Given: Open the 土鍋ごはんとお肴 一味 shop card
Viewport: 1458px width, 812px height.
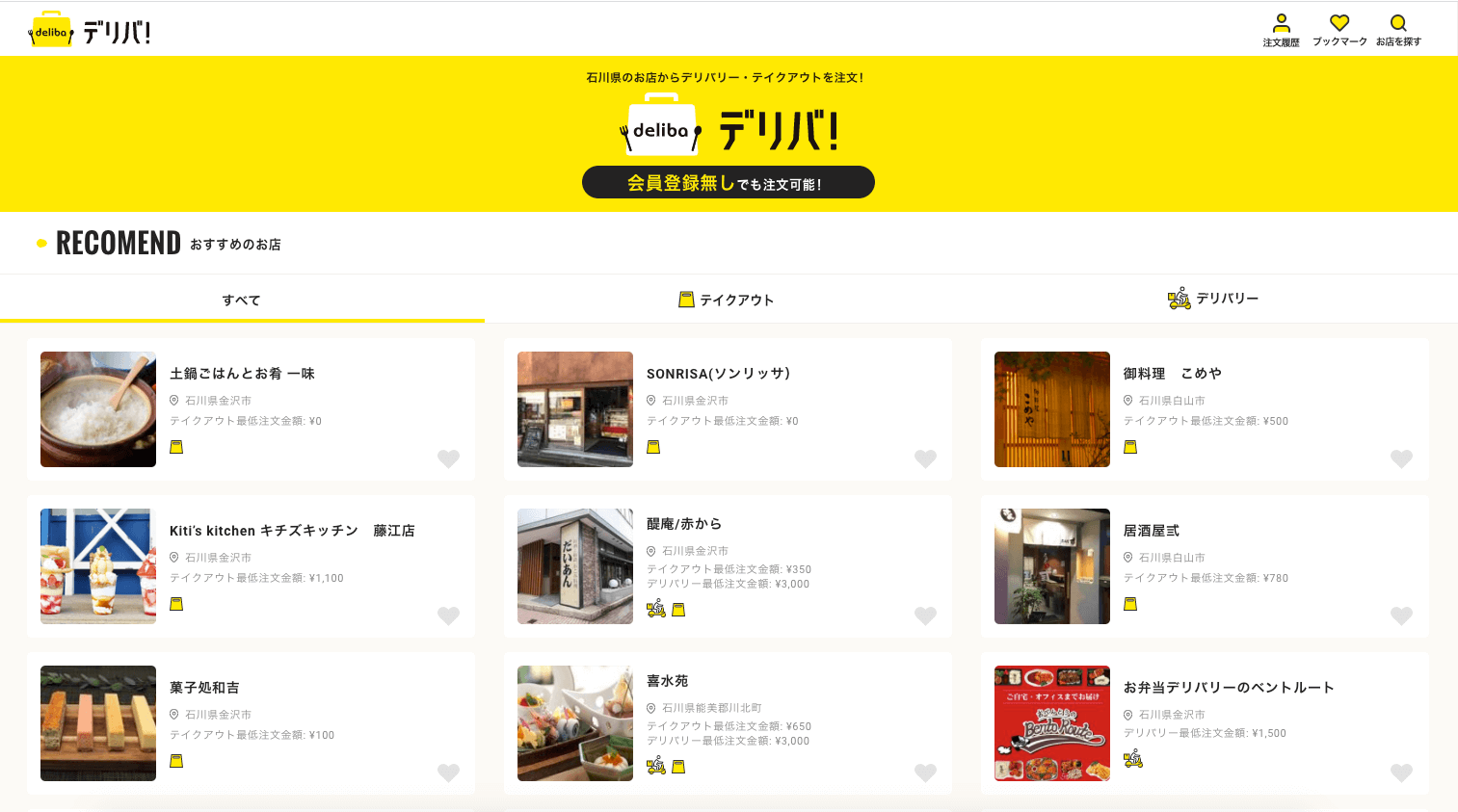Looking at the screenshot, I should (x=242, y=374).
